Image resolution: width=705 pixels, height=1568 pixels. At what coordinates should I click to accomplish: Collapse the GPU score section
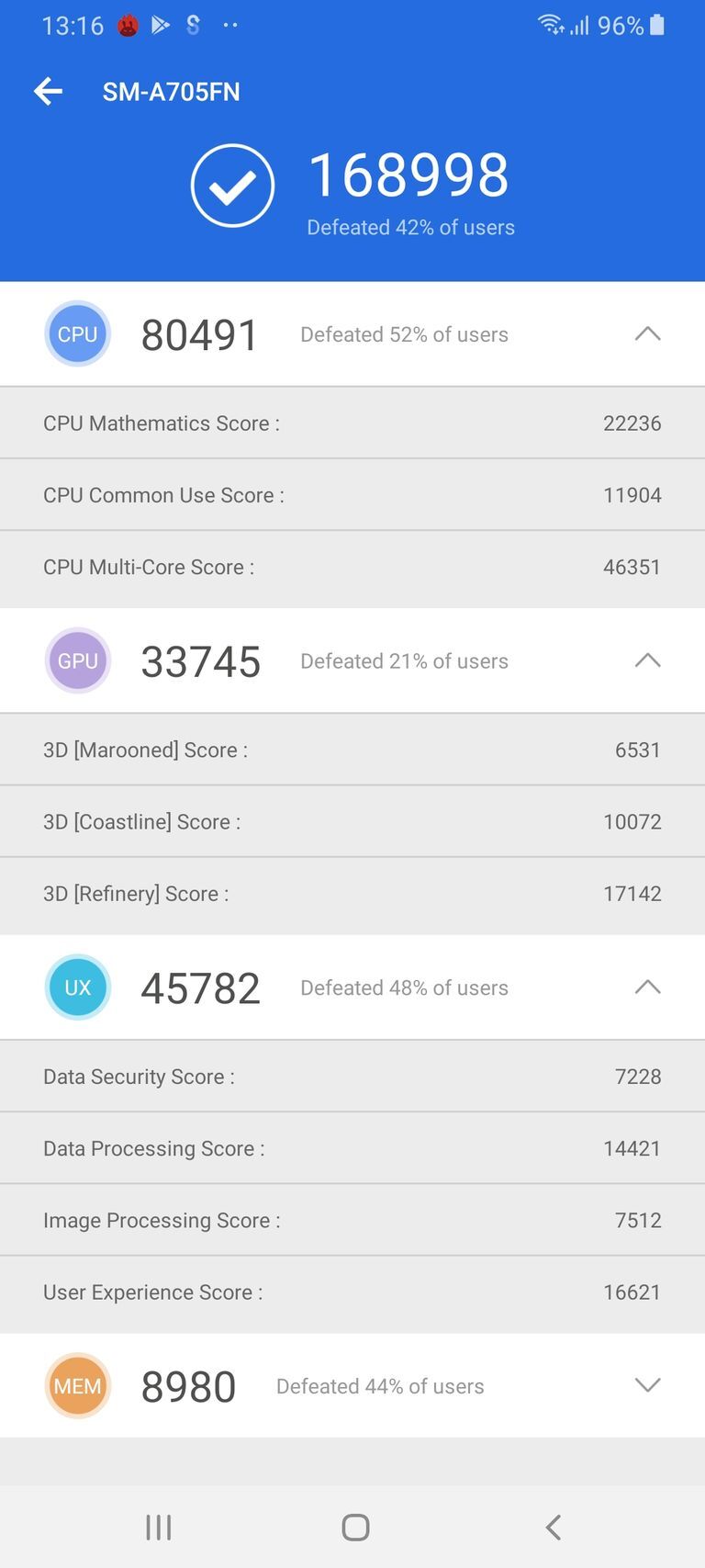point(649,660)
